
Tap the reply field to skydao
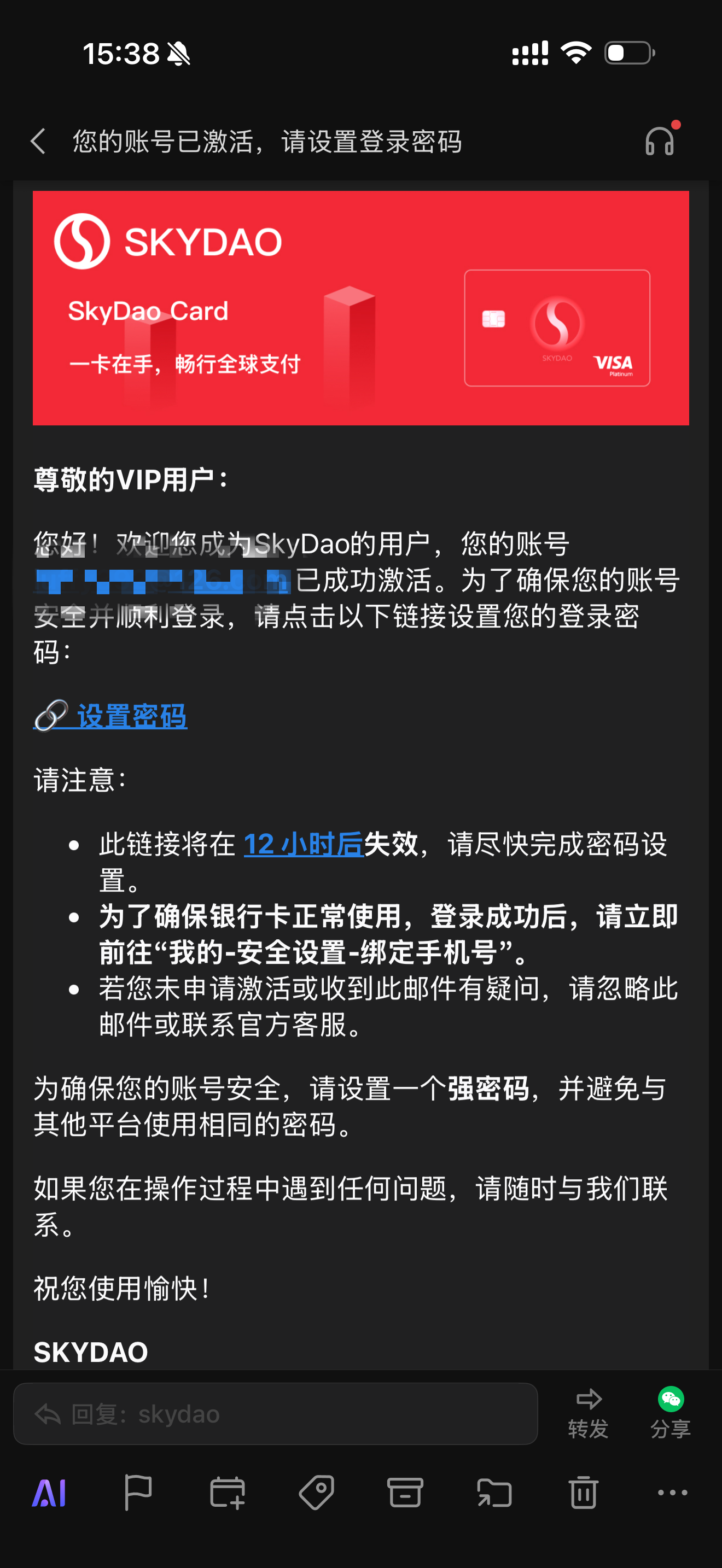point(275,1413)
